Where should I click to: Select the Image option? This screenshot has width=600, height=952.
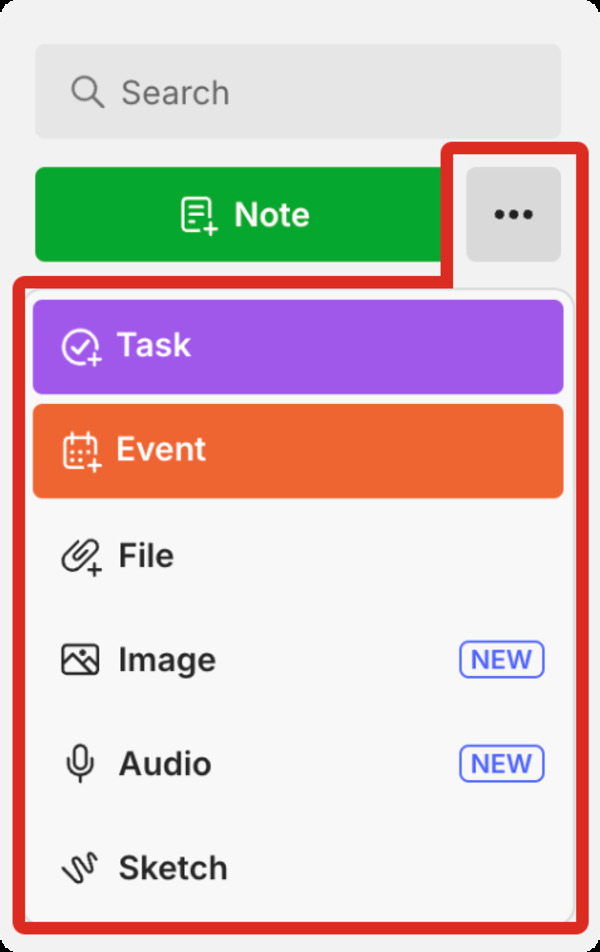coord(297,660)
